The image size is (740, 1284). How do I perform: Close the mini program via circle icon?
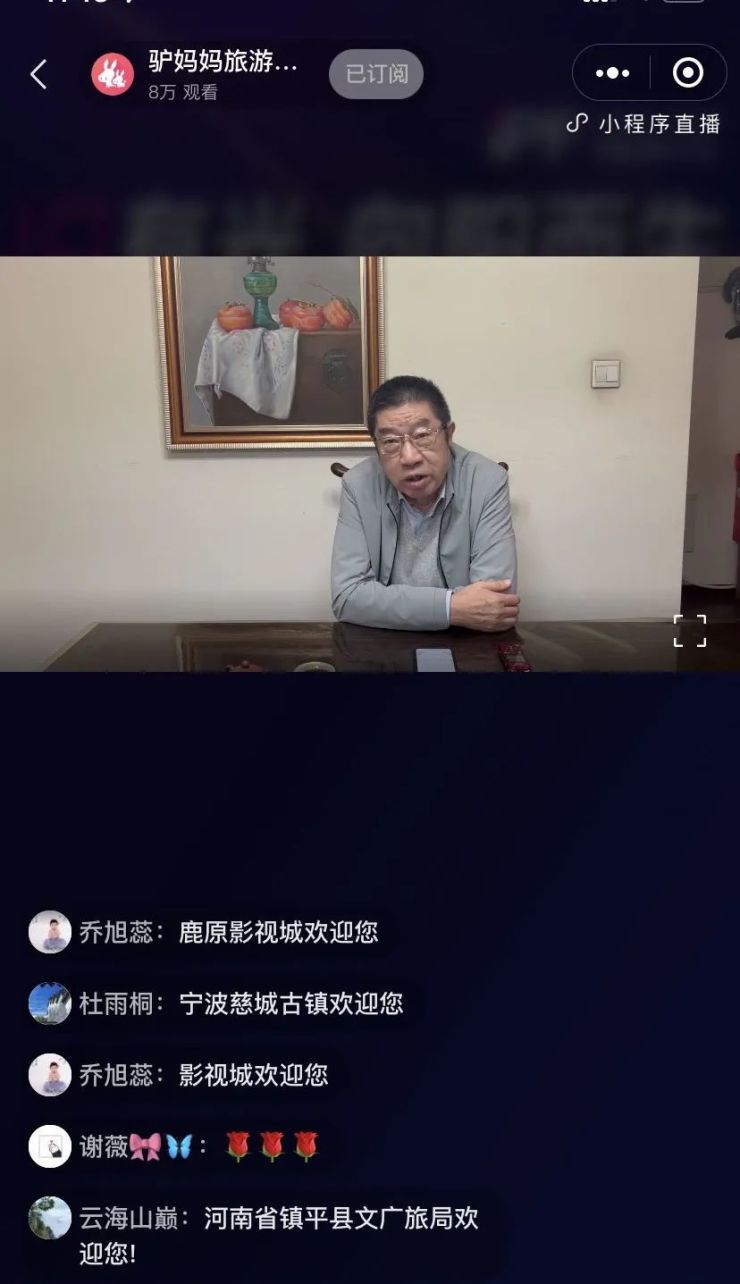688,73
